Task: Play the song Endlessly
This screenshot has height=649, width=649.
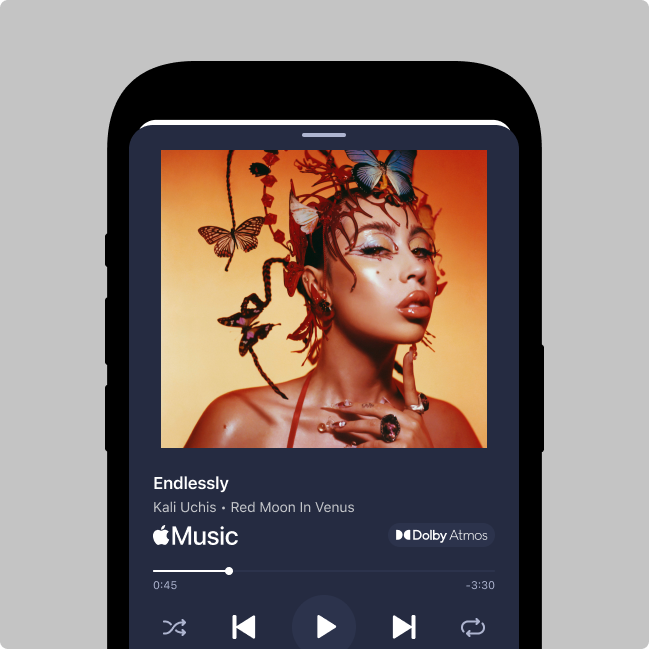Action: pyautogui.click(x=324, y=626)
